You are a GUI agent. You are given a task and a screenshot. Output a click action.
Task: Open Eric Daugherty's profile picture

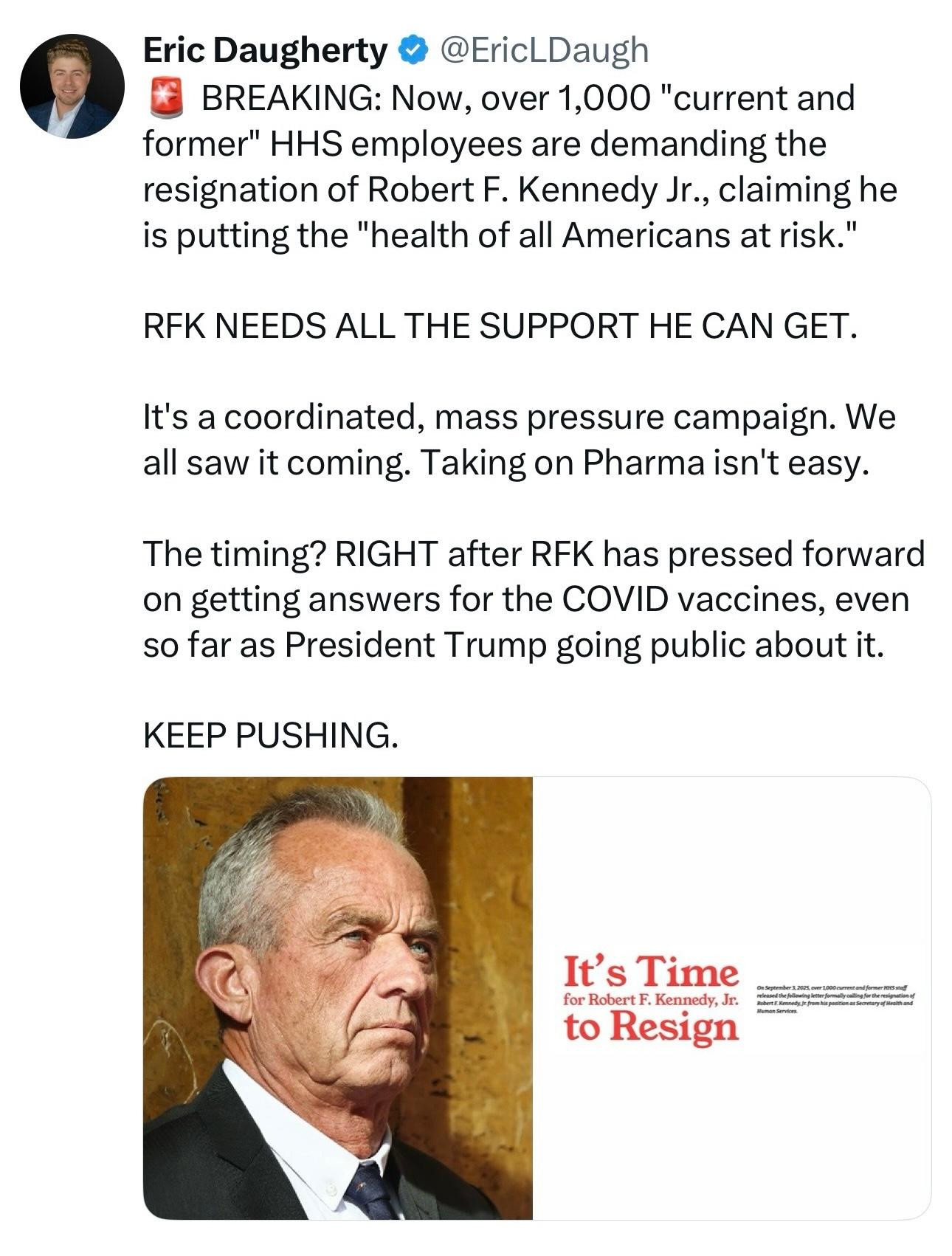[72, 86]
